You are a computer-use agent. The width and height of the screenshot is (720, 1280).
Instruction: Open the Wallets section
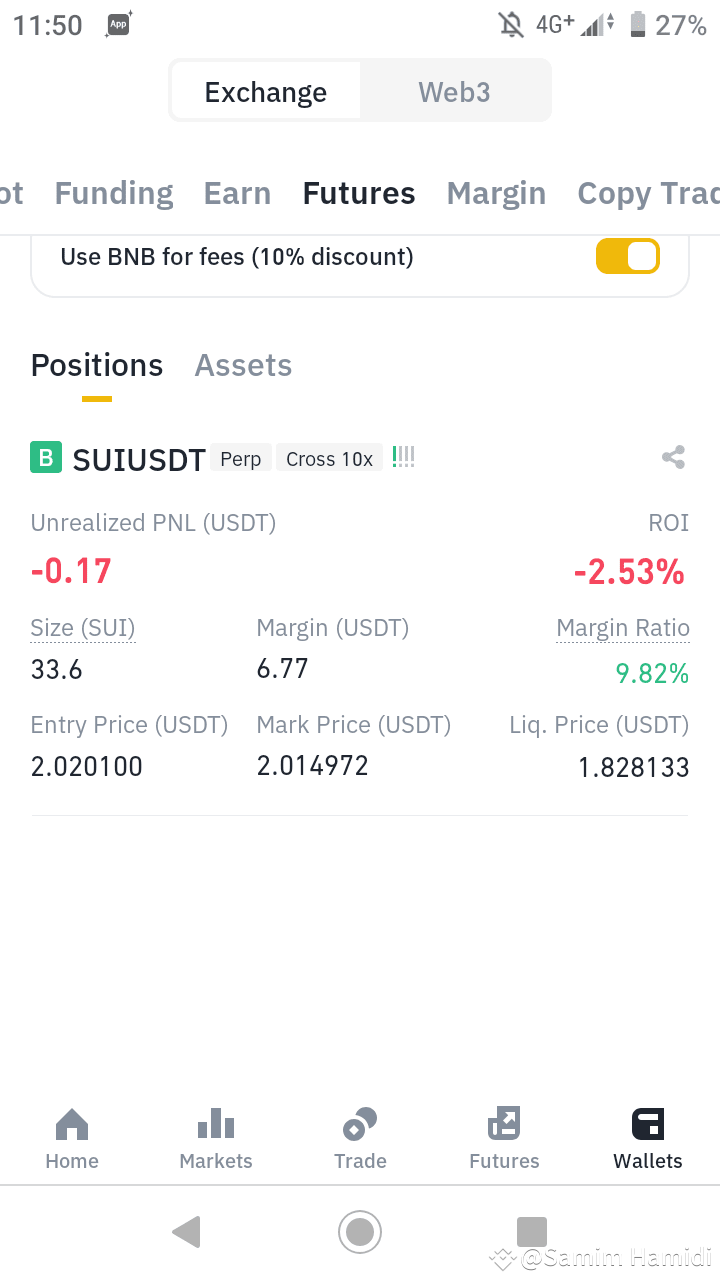point(647,1138)
